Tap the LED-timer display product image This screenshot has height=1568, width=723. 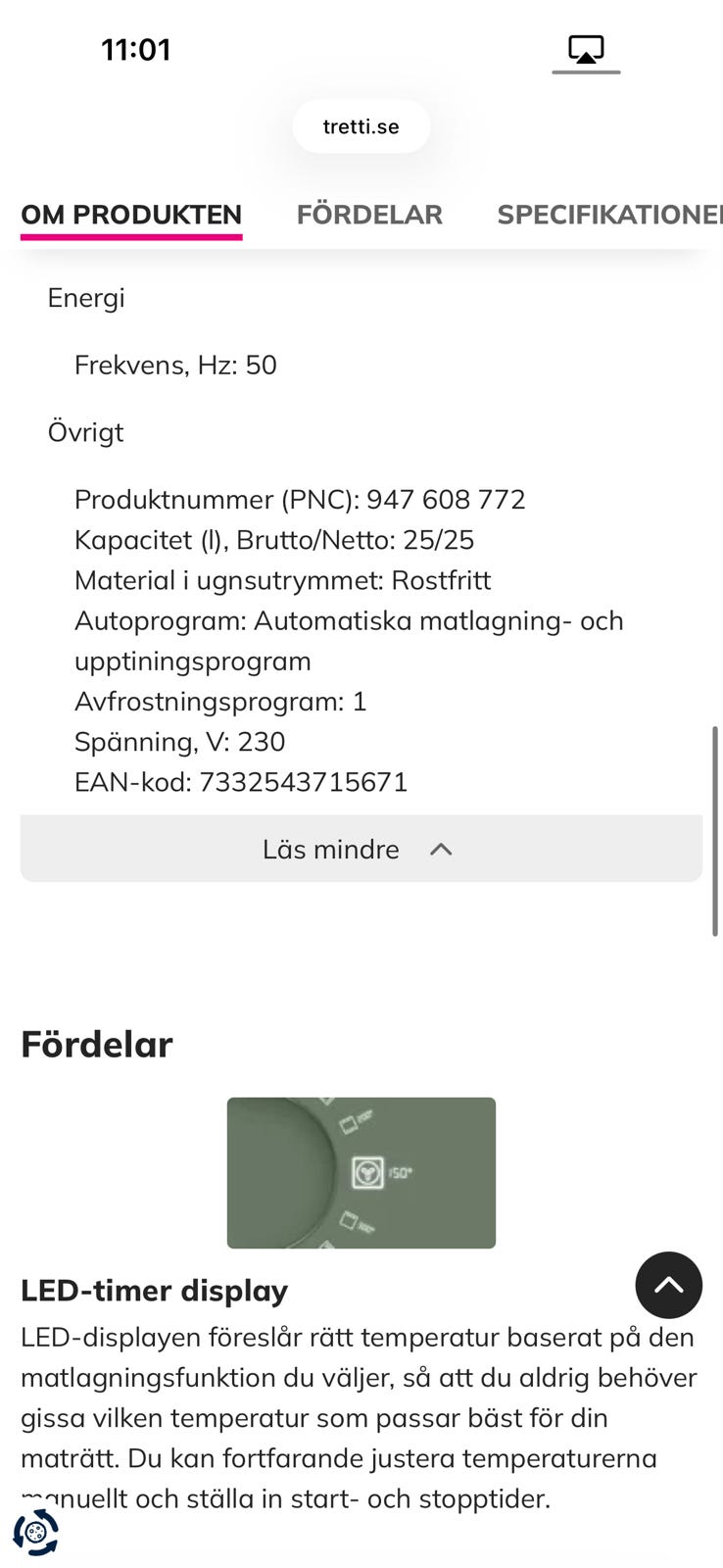tap(361, 1173)
